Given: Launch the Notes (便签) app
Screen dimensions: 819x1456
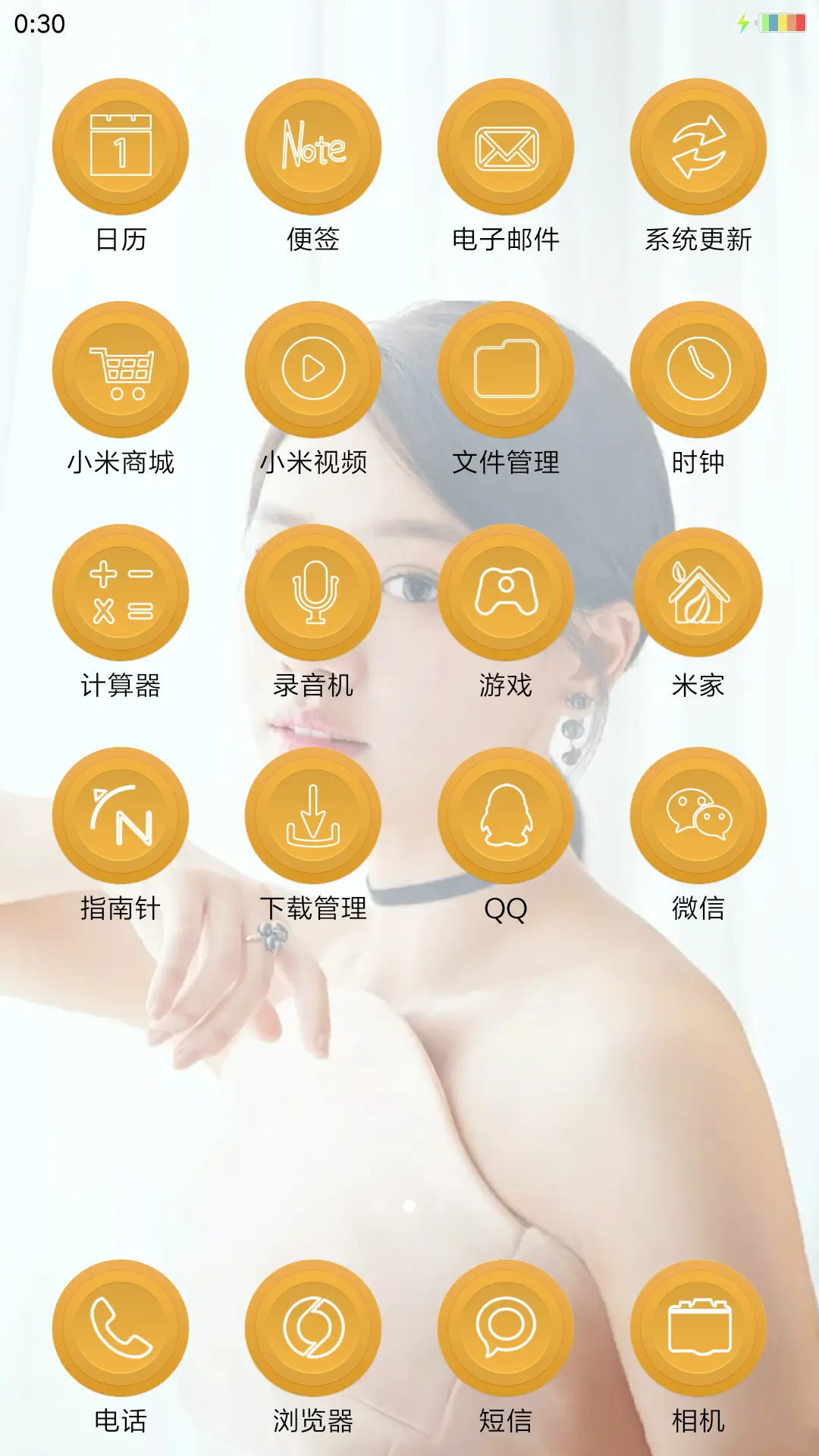Looking at the screenshot, I should pos(314,146).
